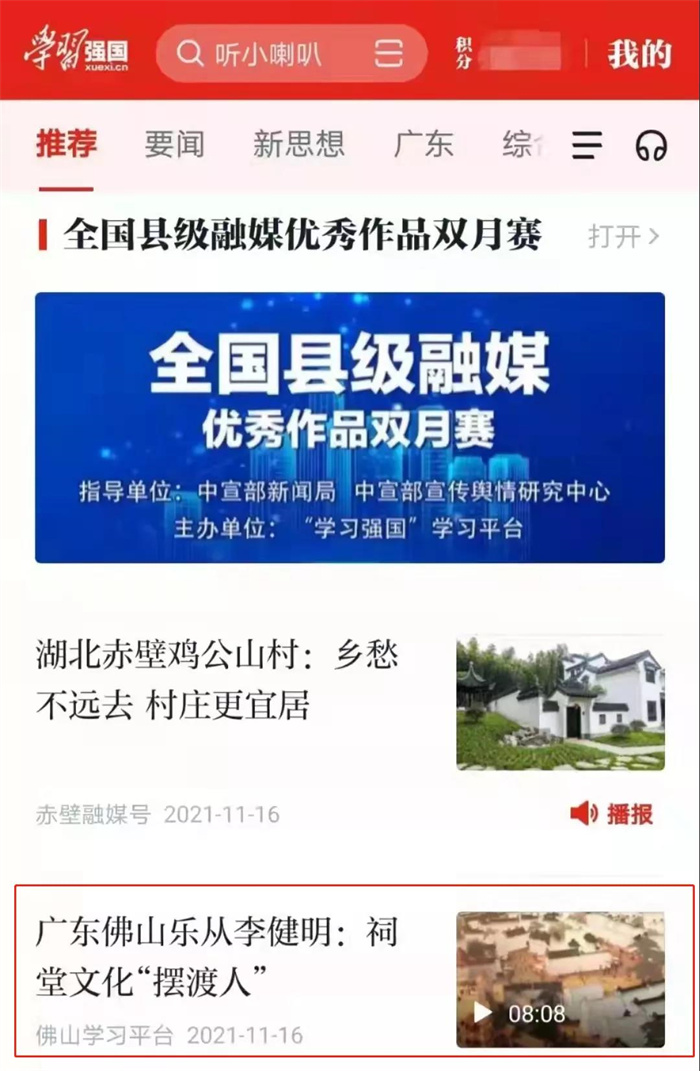This screenshot has width=700, height=1071.
Task: Tap 播报 to hear the article read aloud
Action: click(x=612, y=814)
